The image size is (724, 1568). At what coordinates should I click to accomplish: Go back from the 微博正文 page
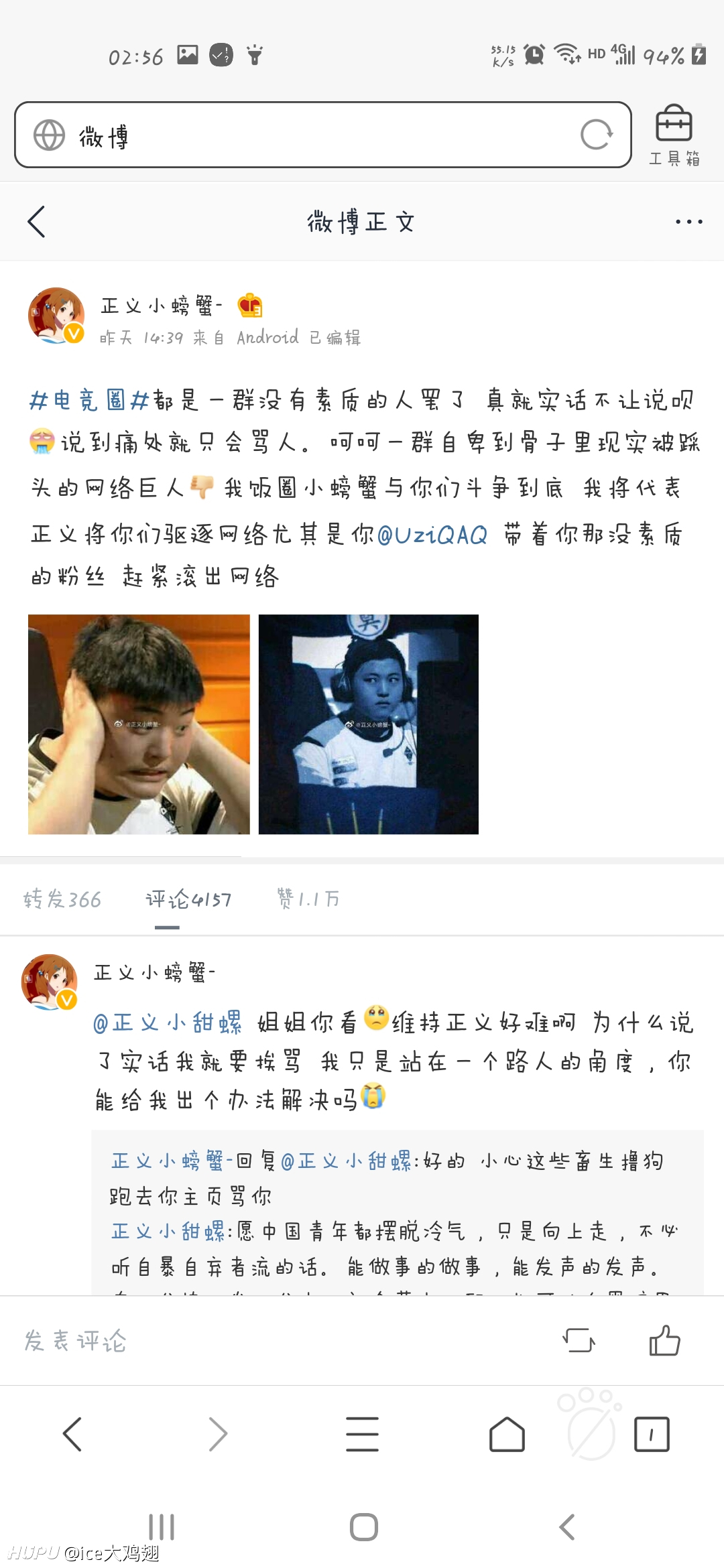click(x=37, y=222)
